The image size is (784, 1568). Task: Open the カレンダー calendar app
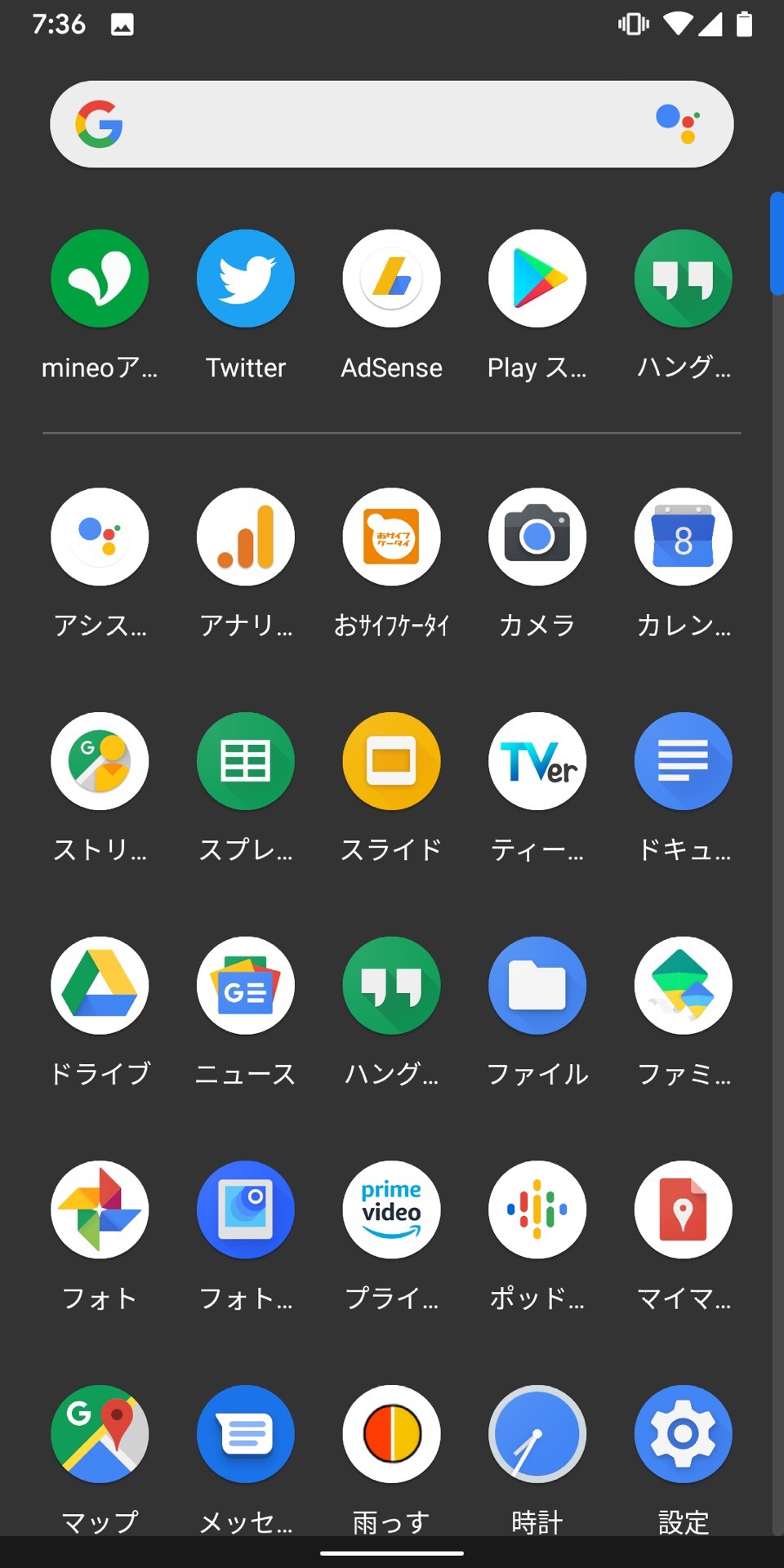click(x=684, y=537)
